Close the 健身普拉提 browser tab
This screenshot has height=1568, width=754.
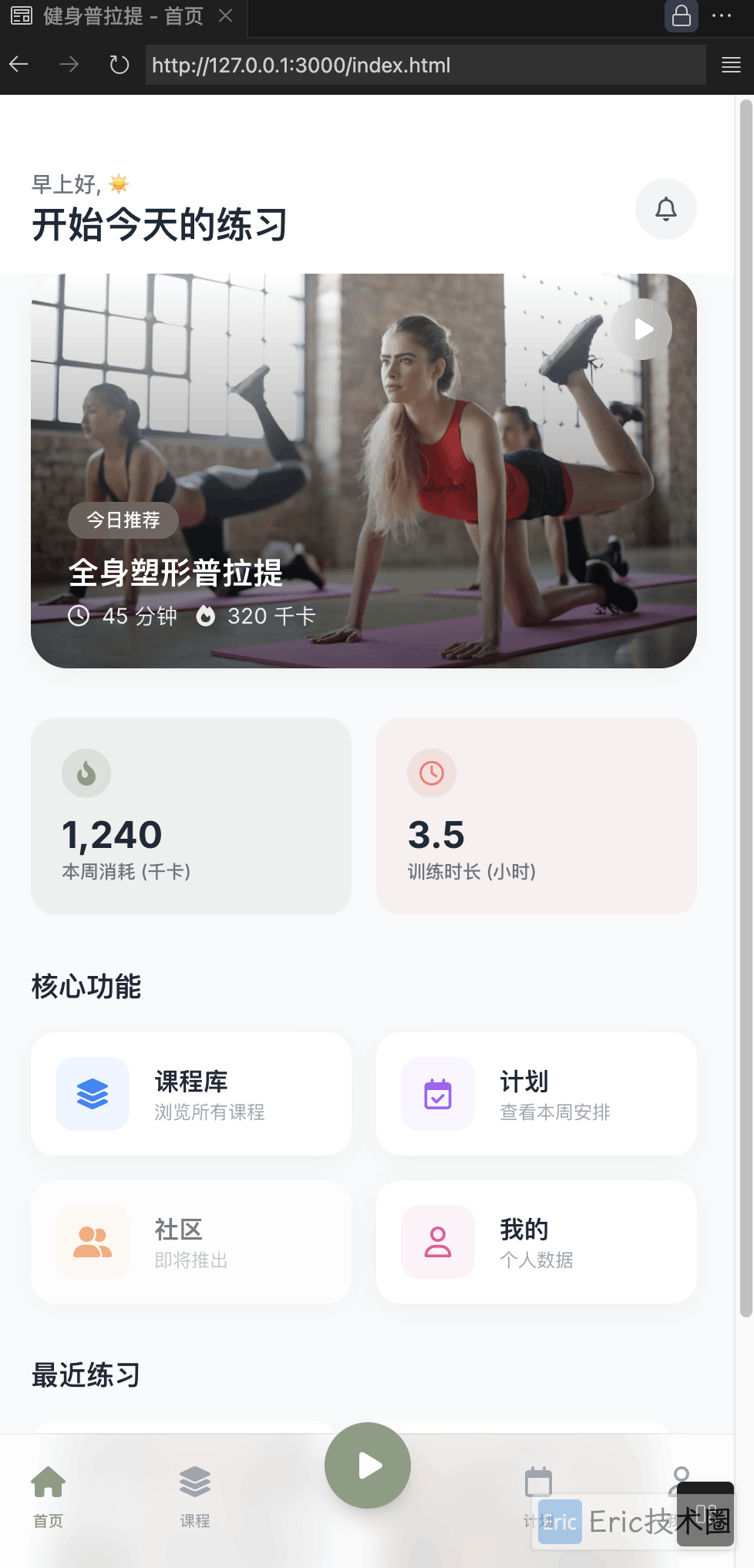(226, 16)
